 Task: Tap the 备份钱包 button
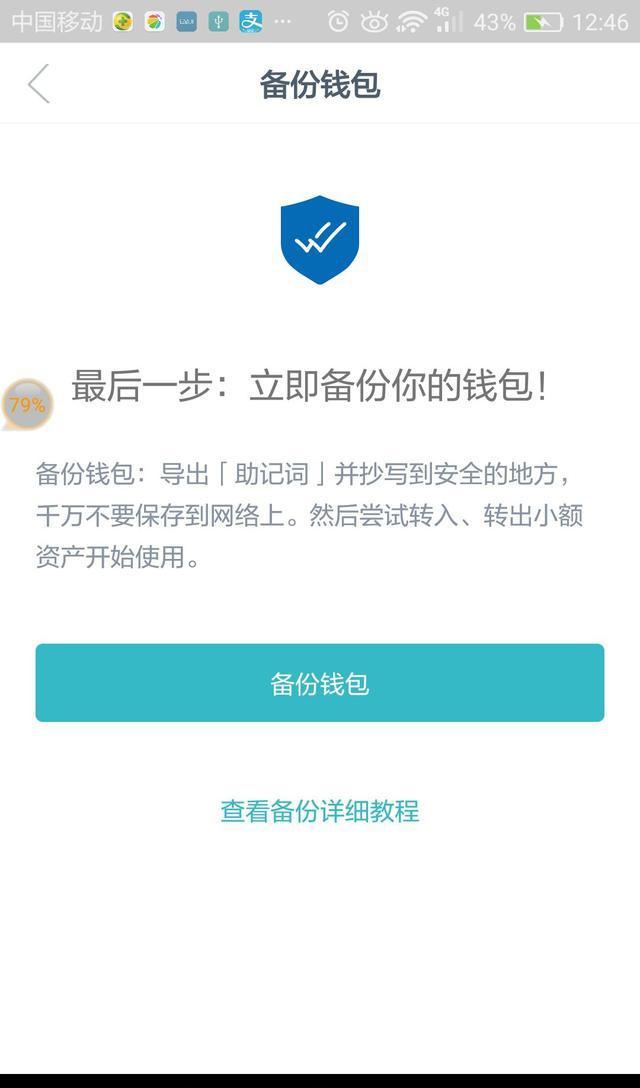click(320, 683)
